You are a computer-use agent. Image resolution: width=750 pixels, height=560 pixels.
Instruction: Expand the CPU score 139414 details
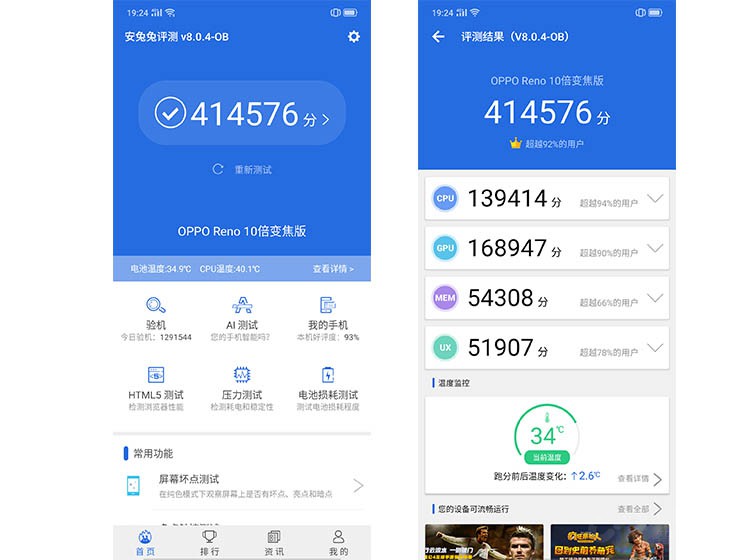655,199
